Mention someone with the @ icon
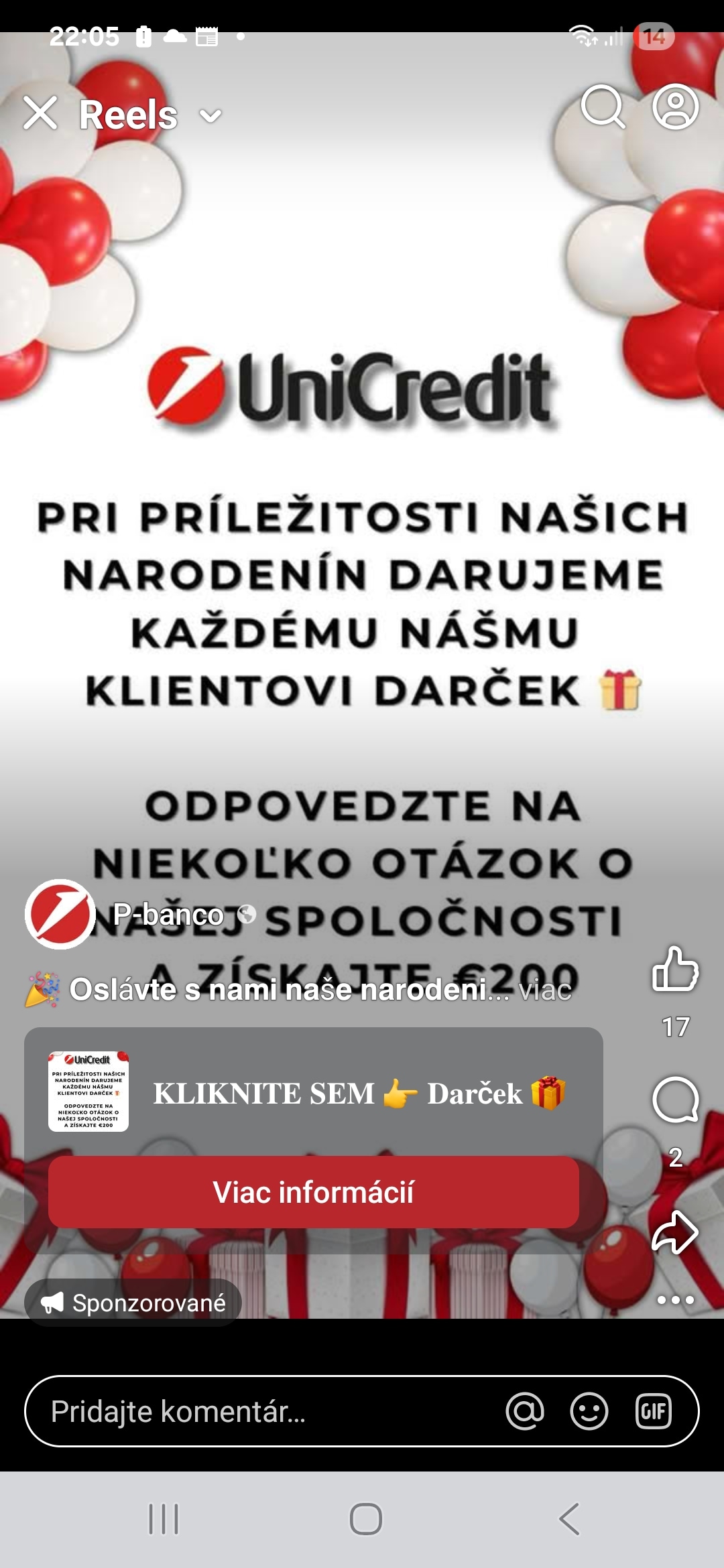 pyautogui.click(x=525, y=1411)
